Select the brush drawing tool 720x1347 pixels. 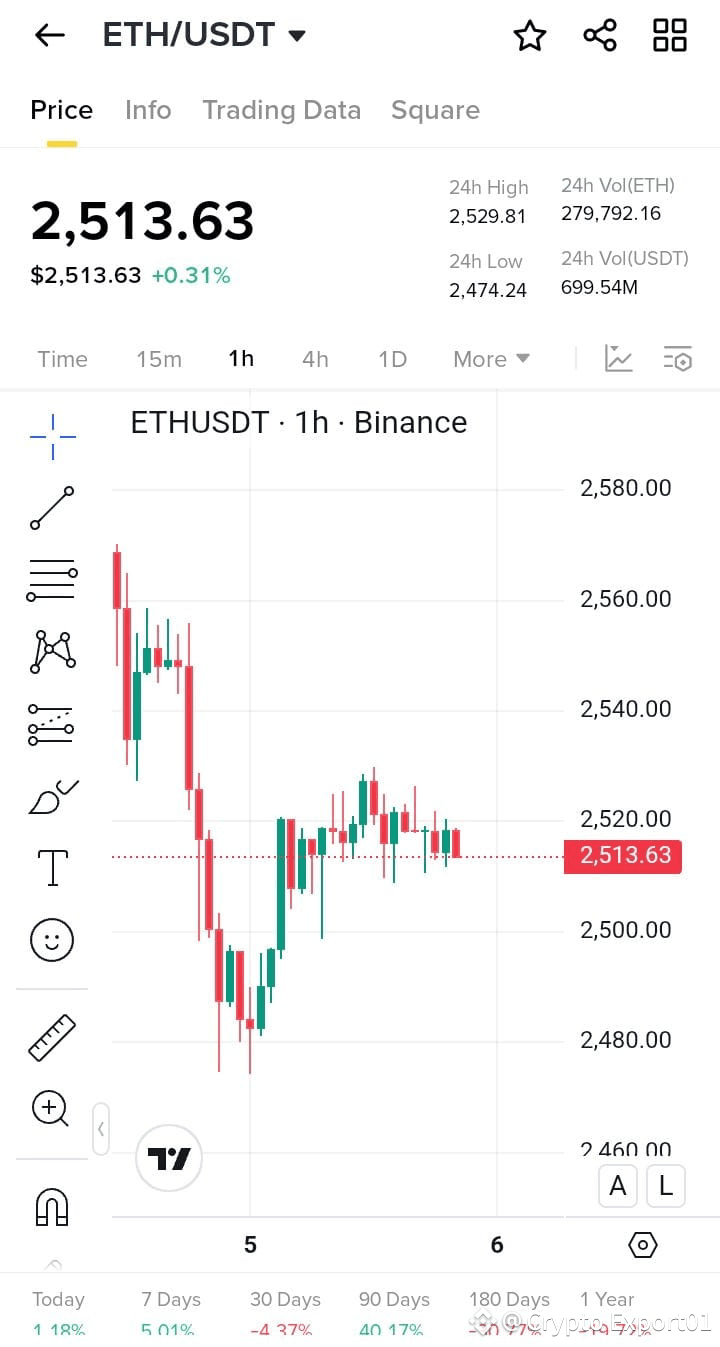pyautogui.click(x=52, y=795)
